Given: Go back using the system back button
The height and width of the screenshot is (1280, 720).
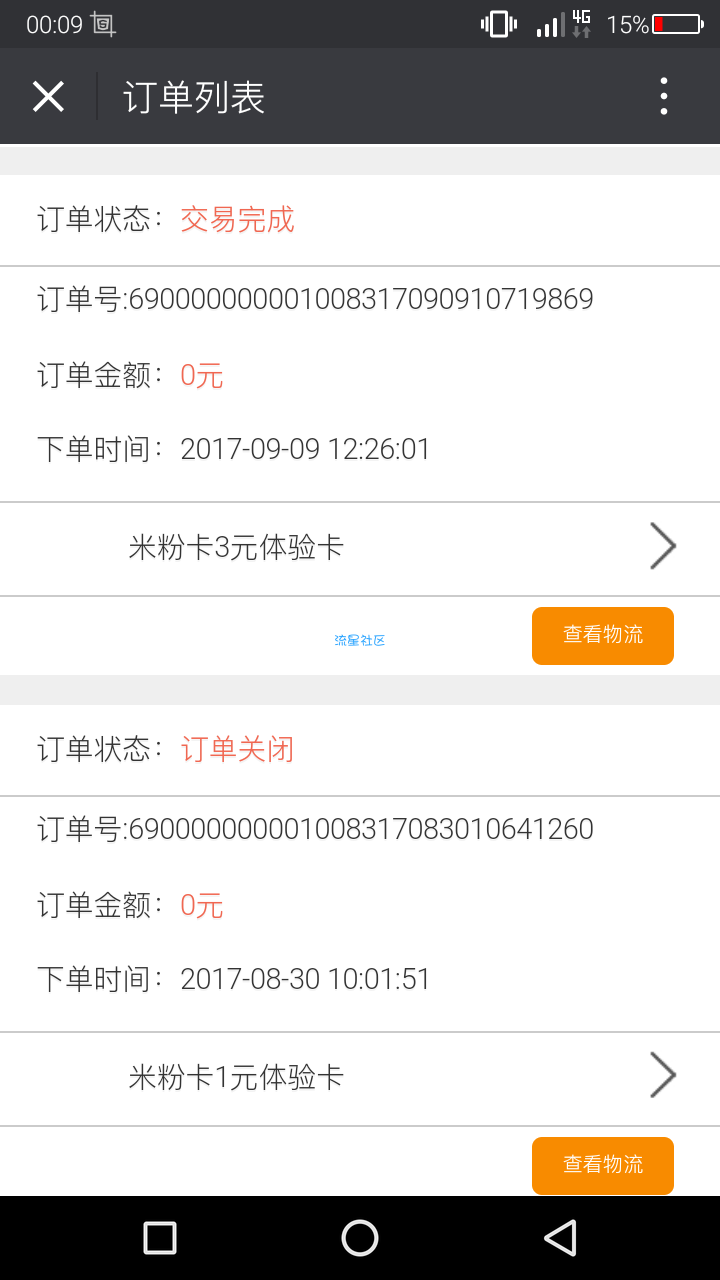Looking at the screenshot, I should pyautogui.click(x=560, y=1238).
